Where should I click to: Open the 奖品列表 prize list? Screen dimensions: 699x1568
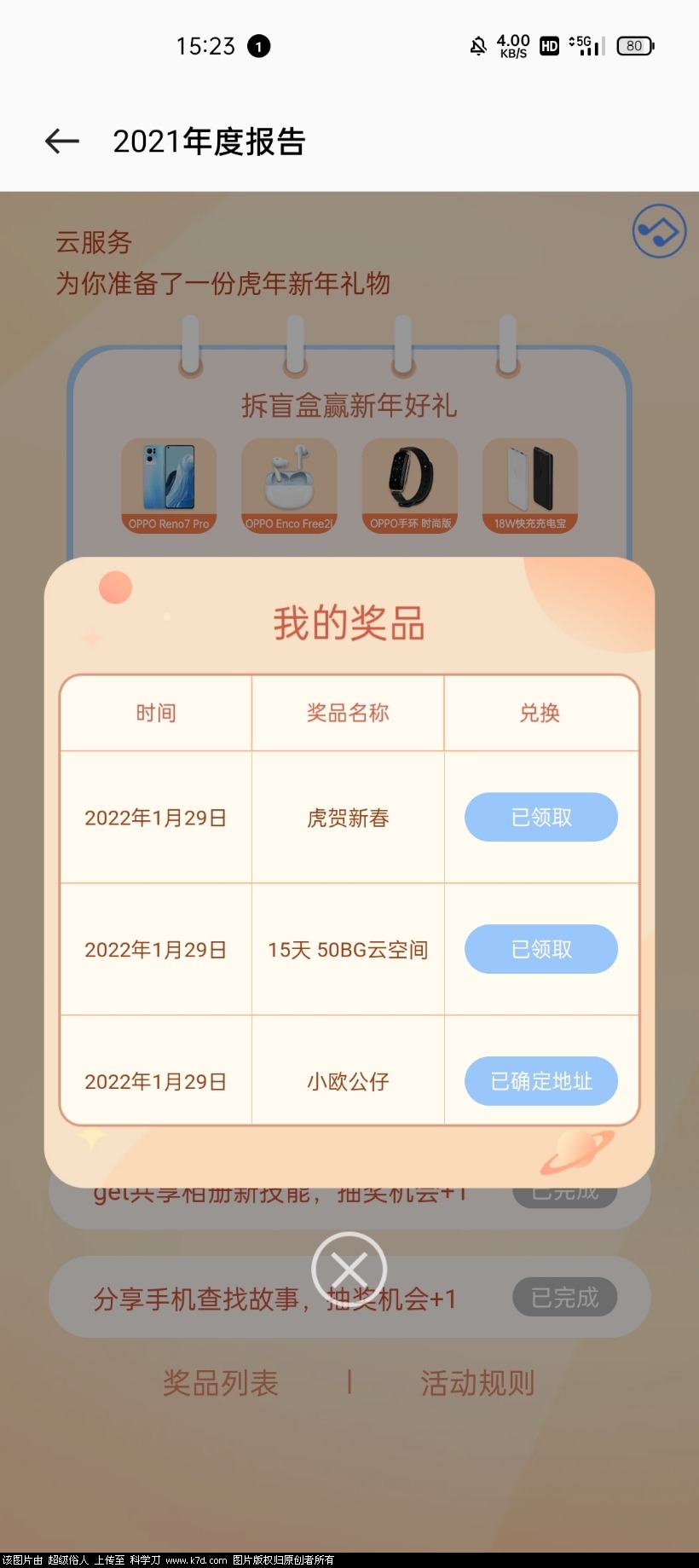[220, 1383]
